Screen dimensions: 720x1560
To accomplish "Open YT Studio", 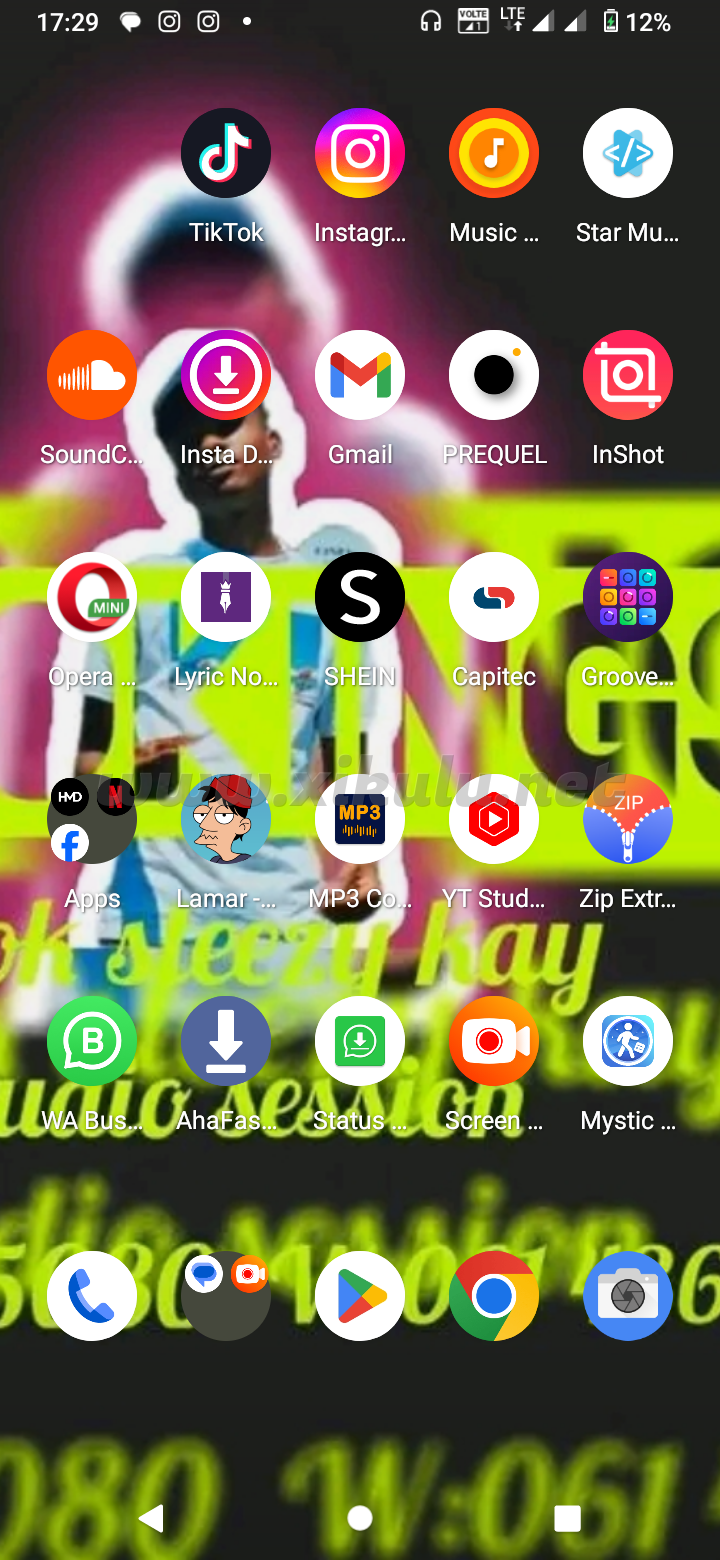I will 494,819.
